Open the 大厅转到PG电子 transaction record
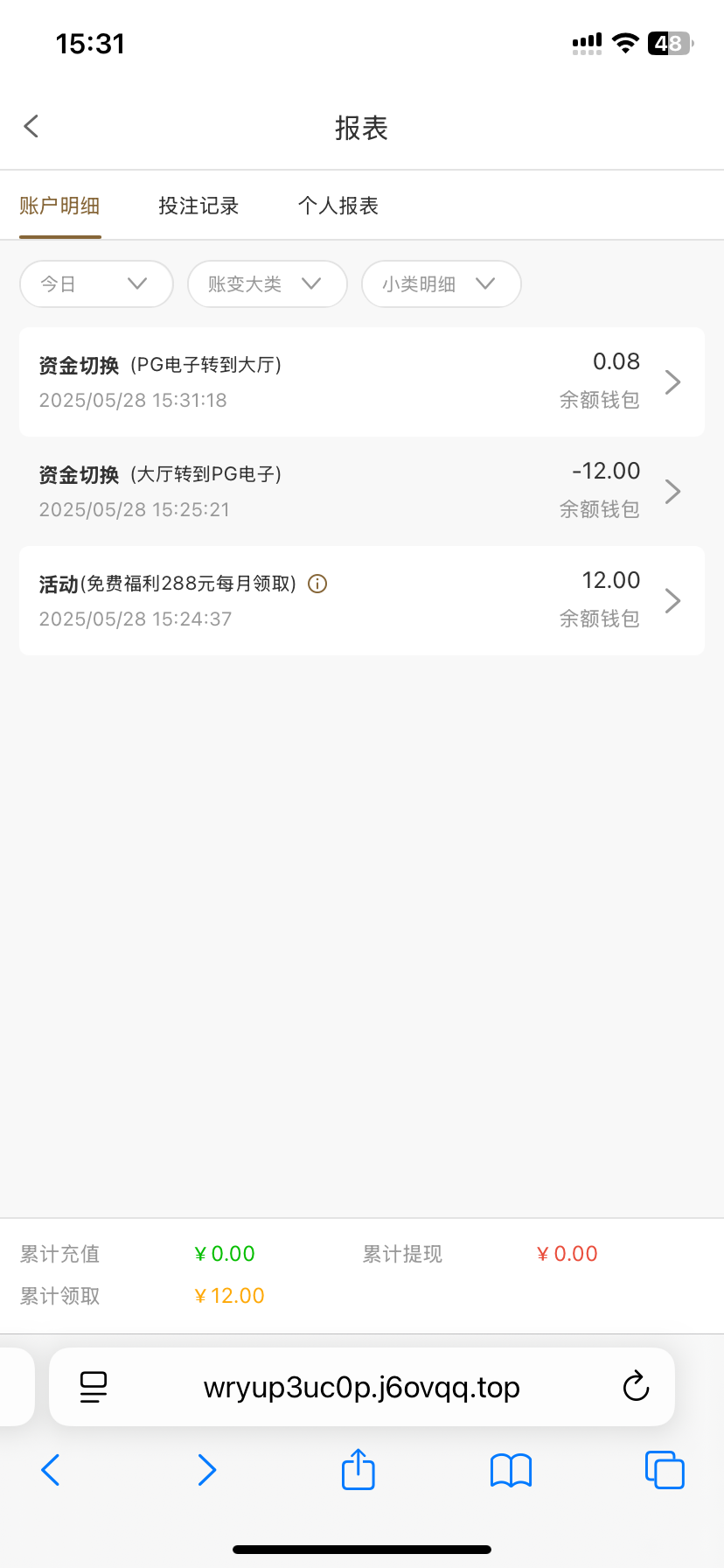Image resolution: width=724 pixels, height=1568 pixels. click(x=362, y=492)
